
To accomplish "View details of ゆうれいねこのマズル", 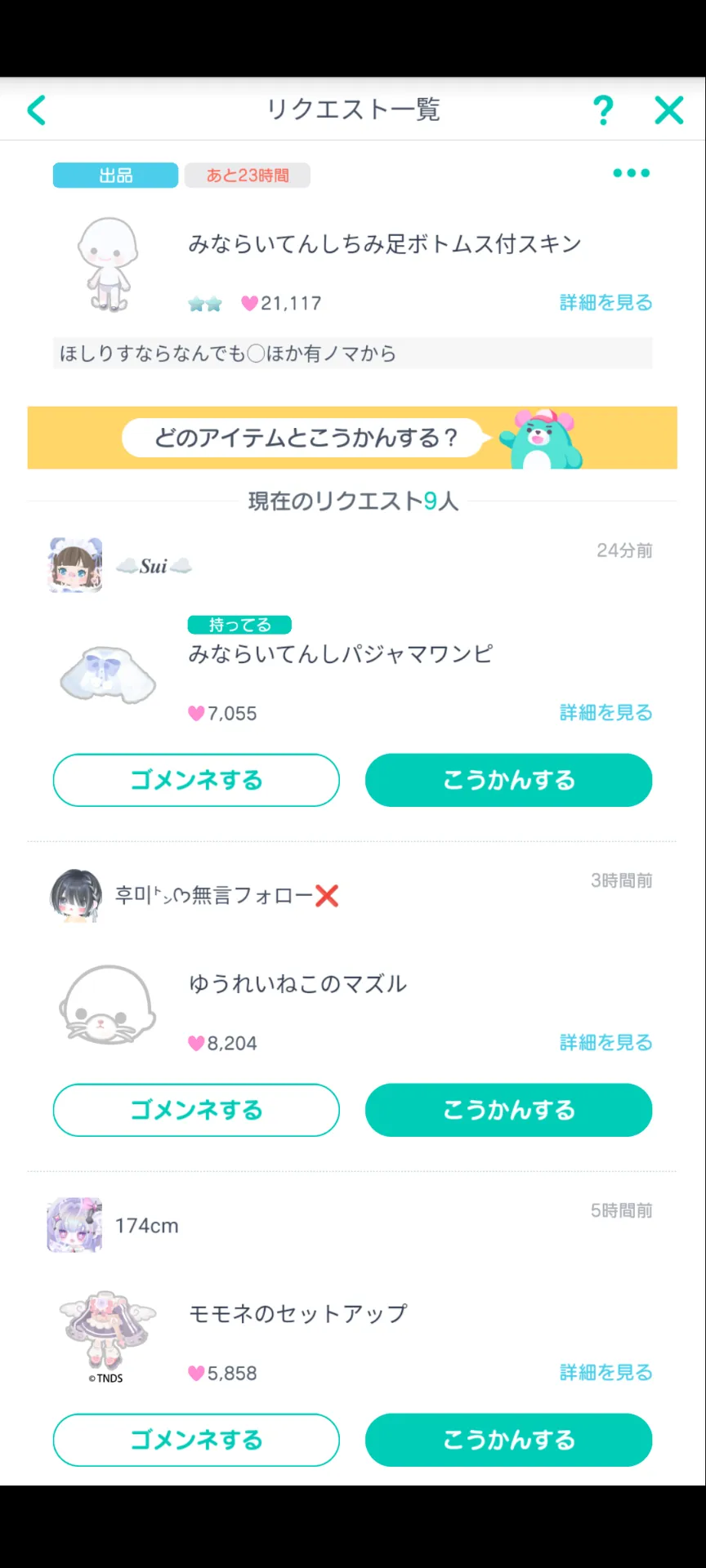I will point(605,1043).
